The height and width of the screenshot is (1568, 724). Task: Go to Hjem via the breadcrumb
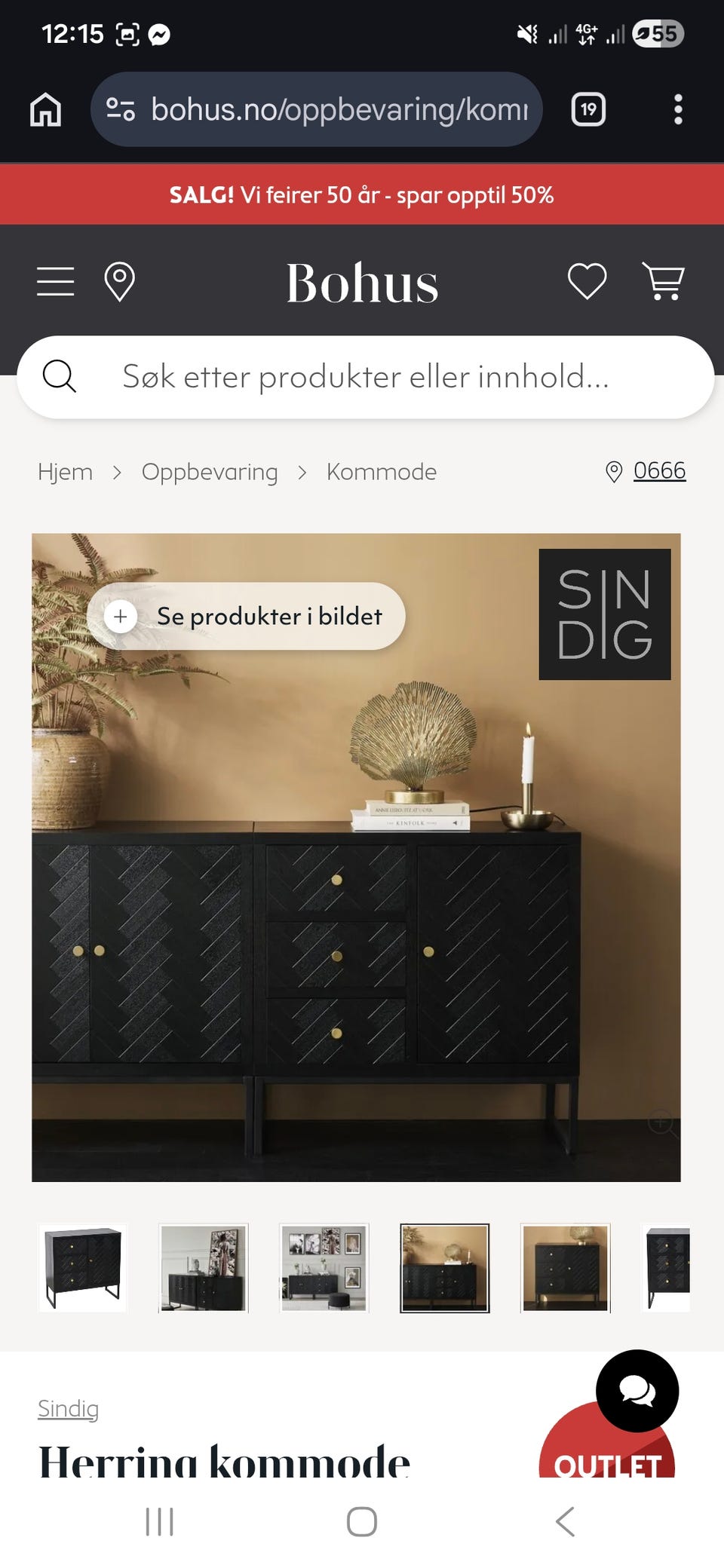66,471
